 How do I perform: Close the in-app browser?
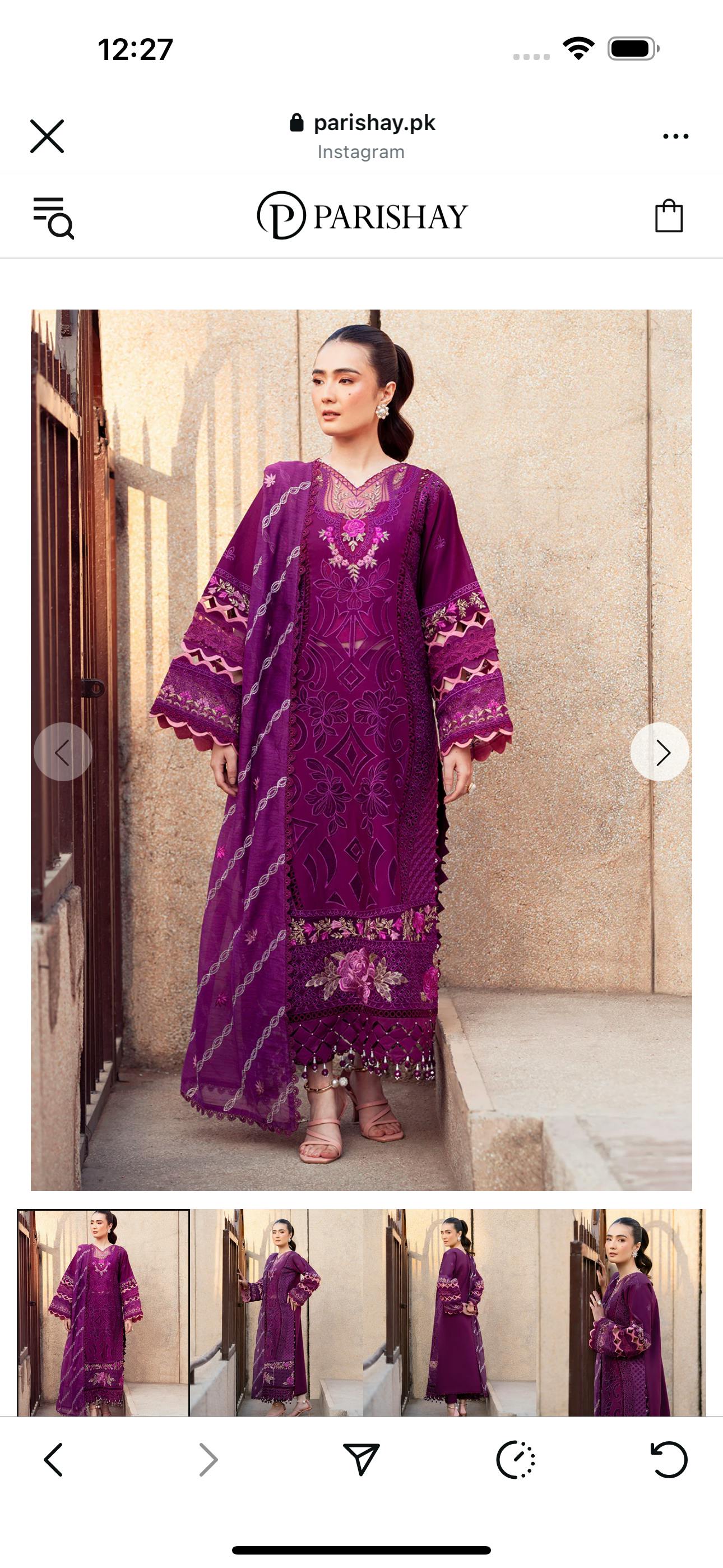pos(47,136)
